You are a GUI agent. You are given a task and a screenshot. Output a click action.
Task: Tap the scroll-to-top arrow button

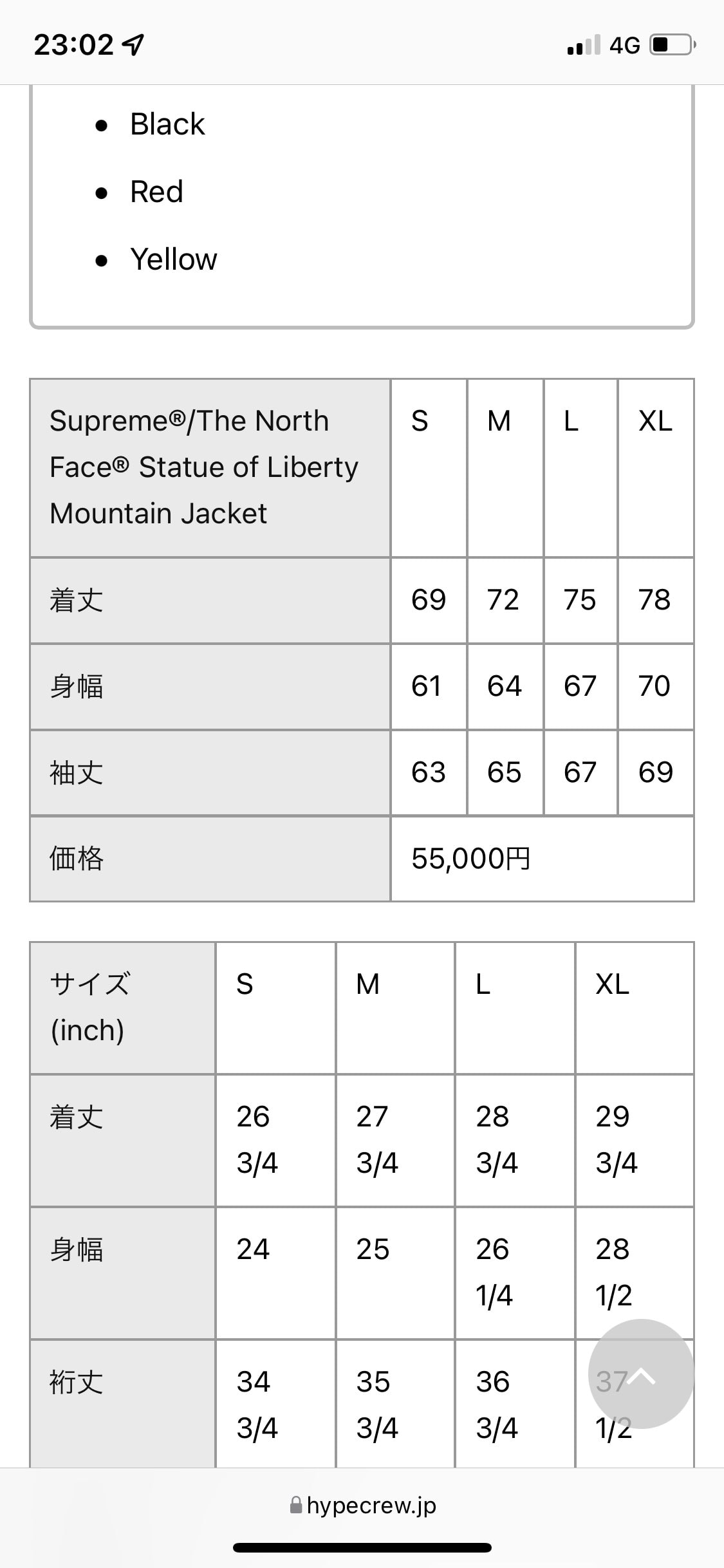pyautogui.click(x=641, y=1374)
